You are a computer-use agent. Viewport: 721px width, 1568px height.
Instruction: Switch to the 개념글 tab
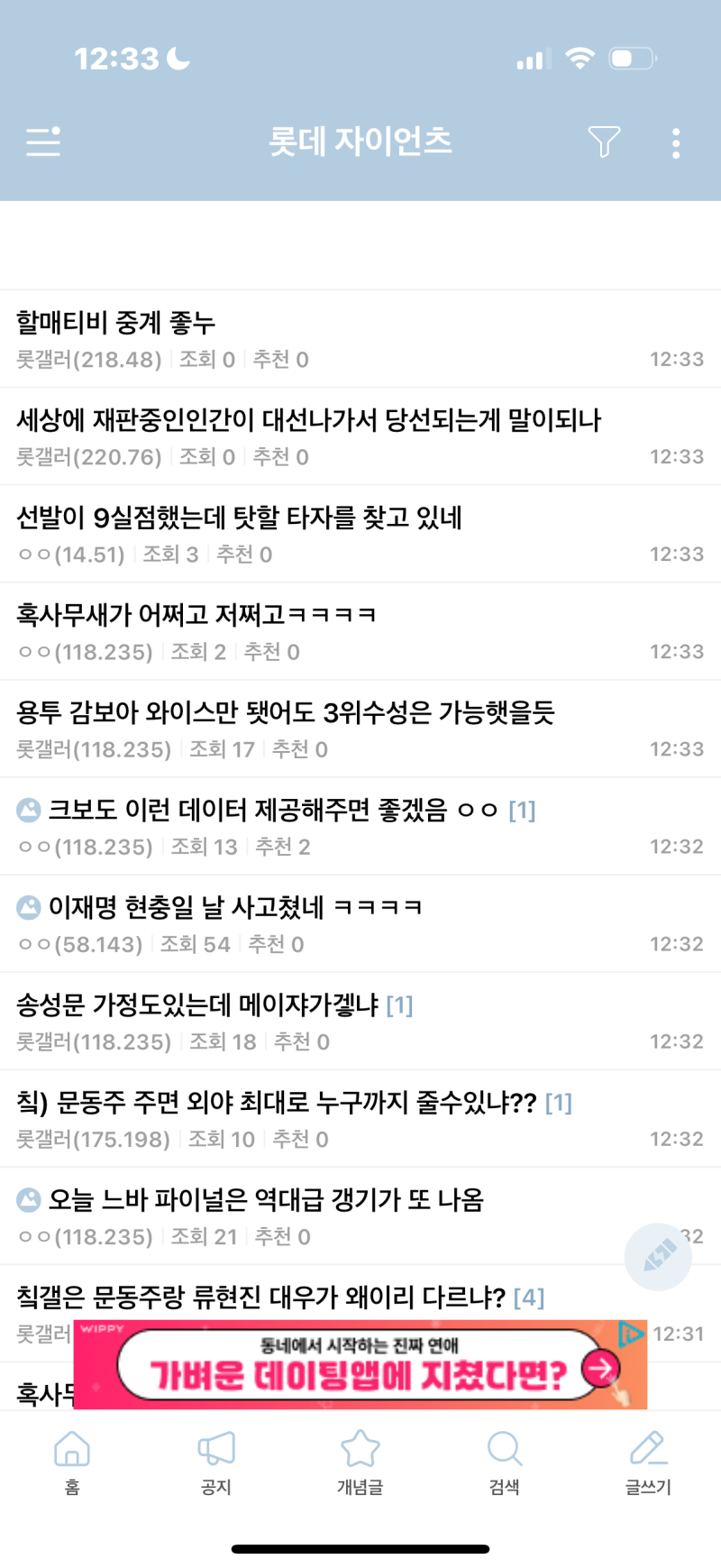[x=360, y=1463]
